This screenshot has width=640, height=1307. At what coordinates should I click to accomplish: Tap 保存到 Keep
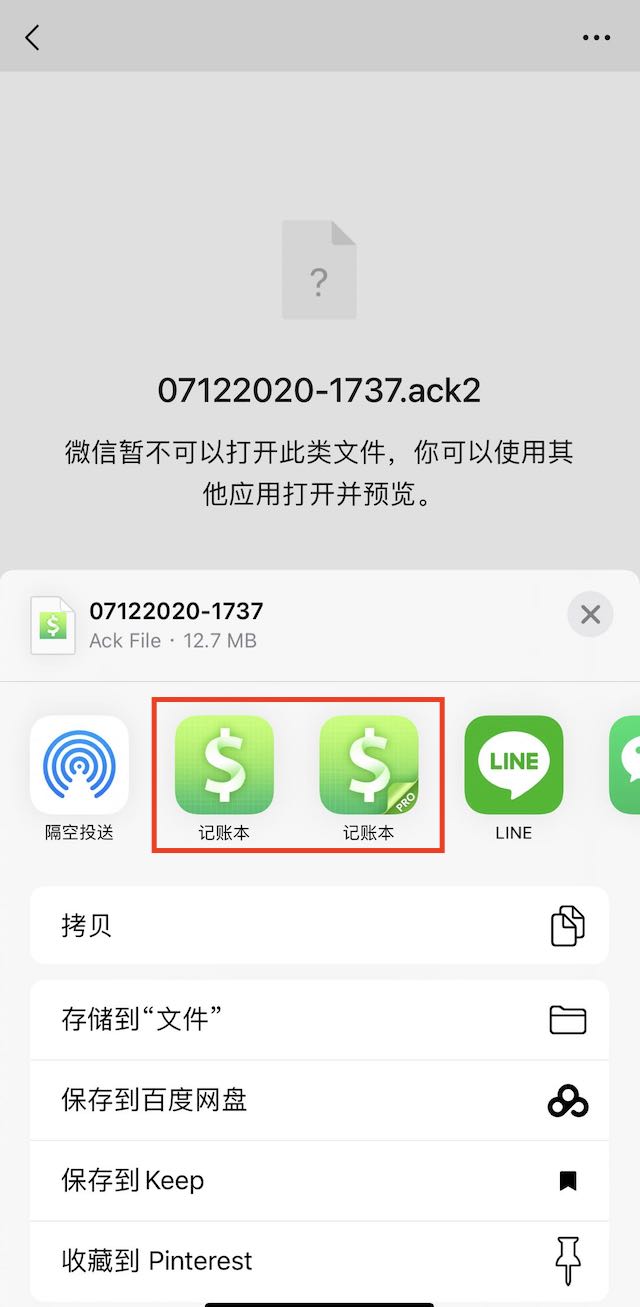tap(319, 1180)
